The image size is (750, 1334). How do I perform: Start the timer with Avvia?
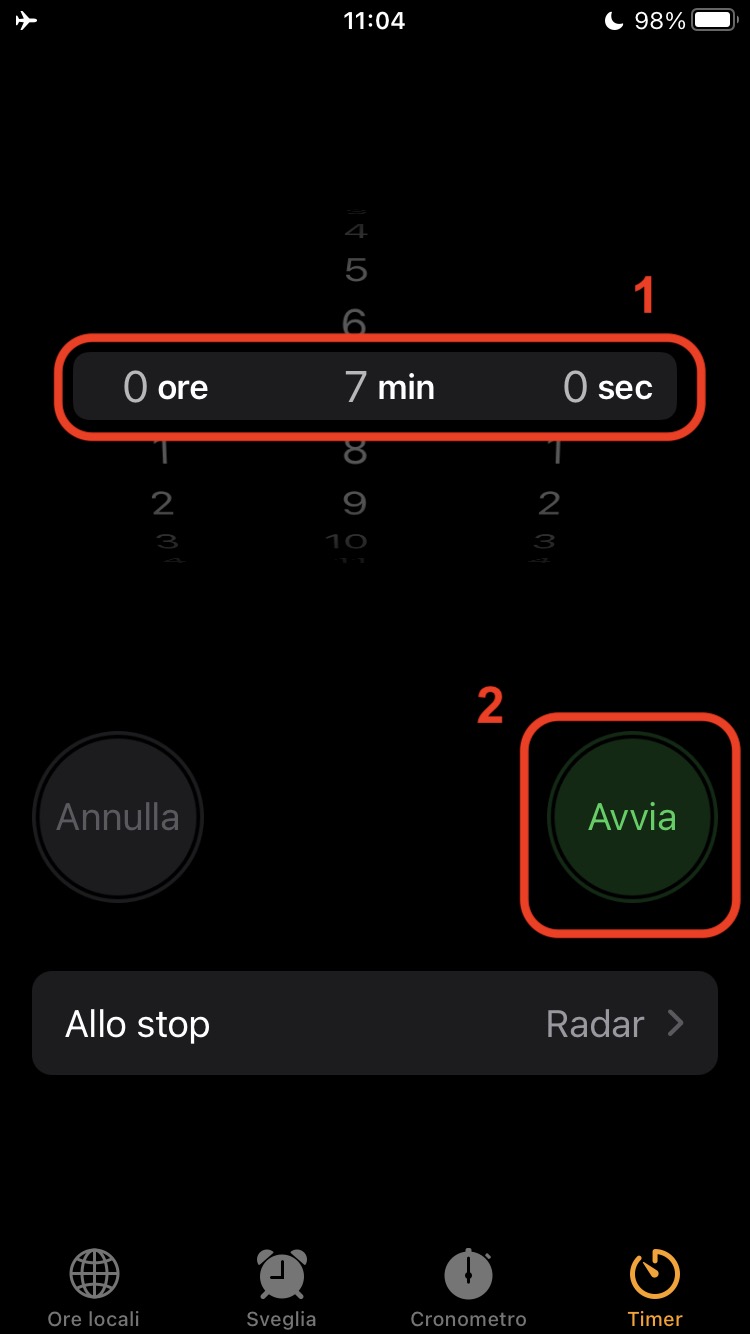click(x=632, y=817)
